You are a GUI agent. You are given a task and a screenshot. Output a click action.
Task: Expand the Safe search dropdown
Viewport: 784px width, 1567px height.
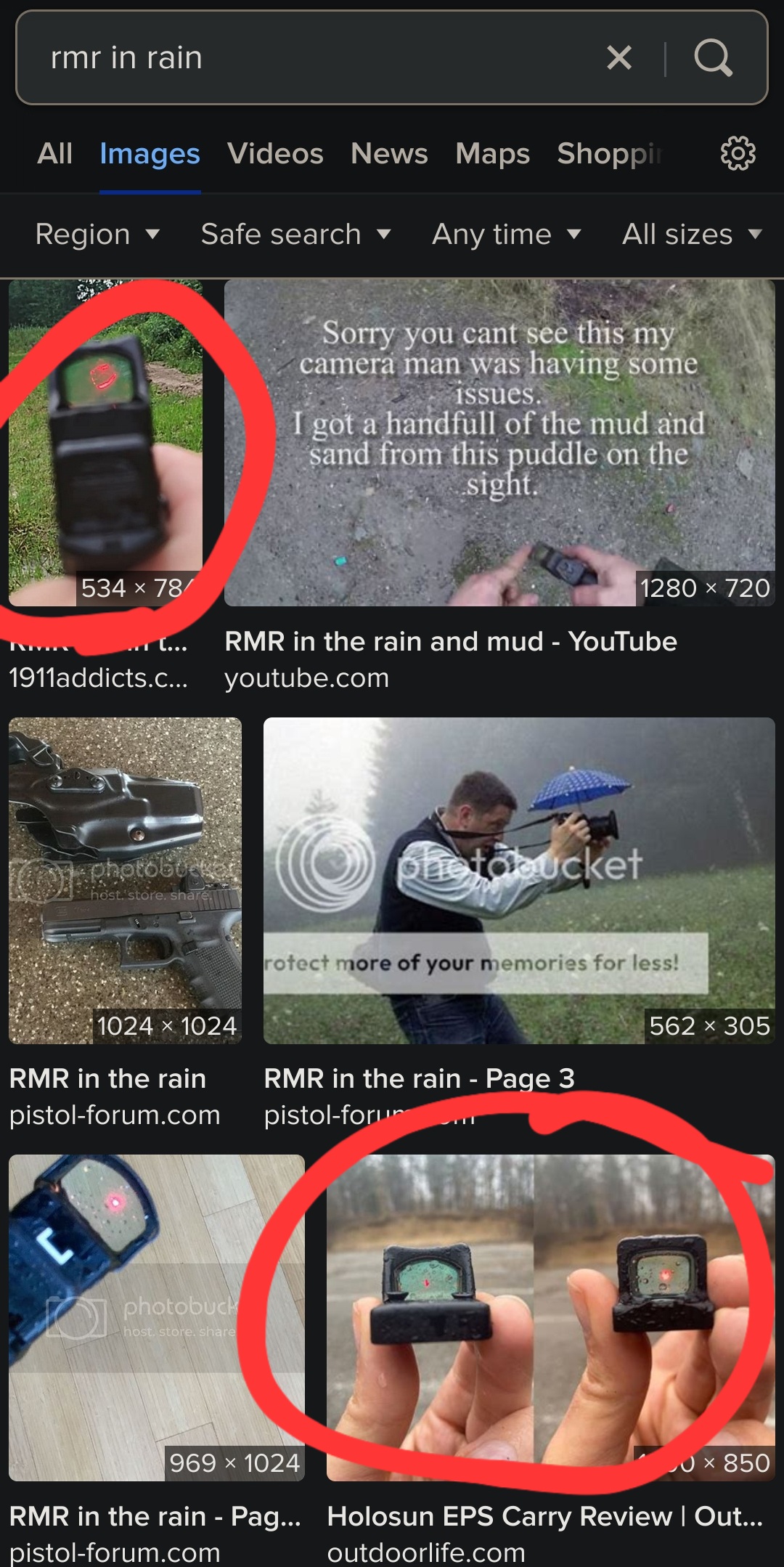tap(296, 235)
